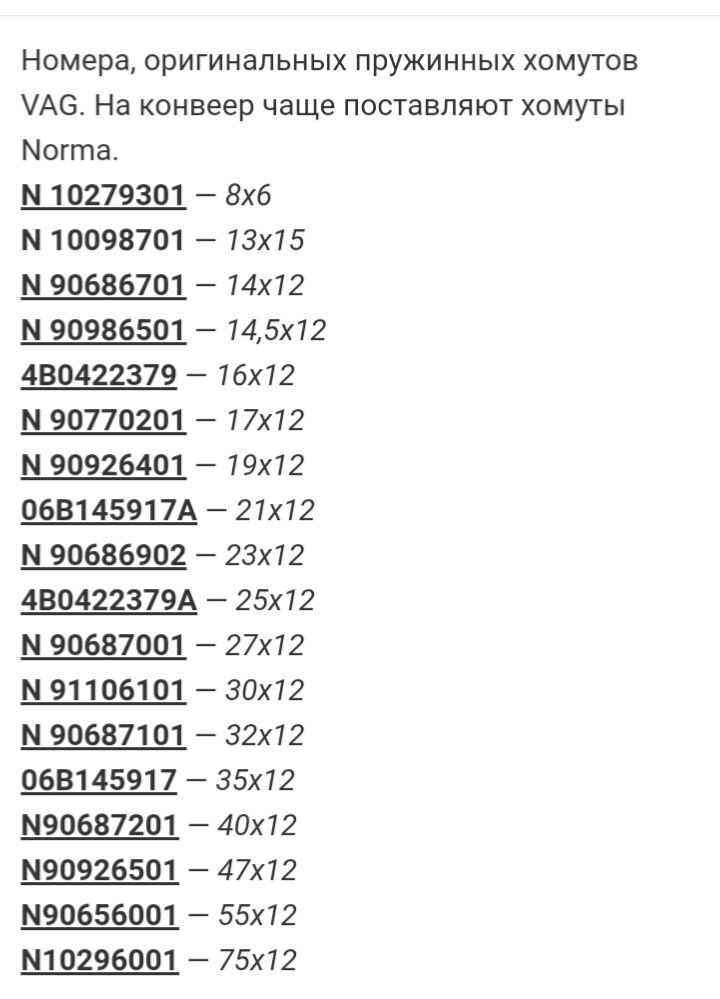
Task: Tap the N 90687001 part link
Action: (x=103, y=646)
